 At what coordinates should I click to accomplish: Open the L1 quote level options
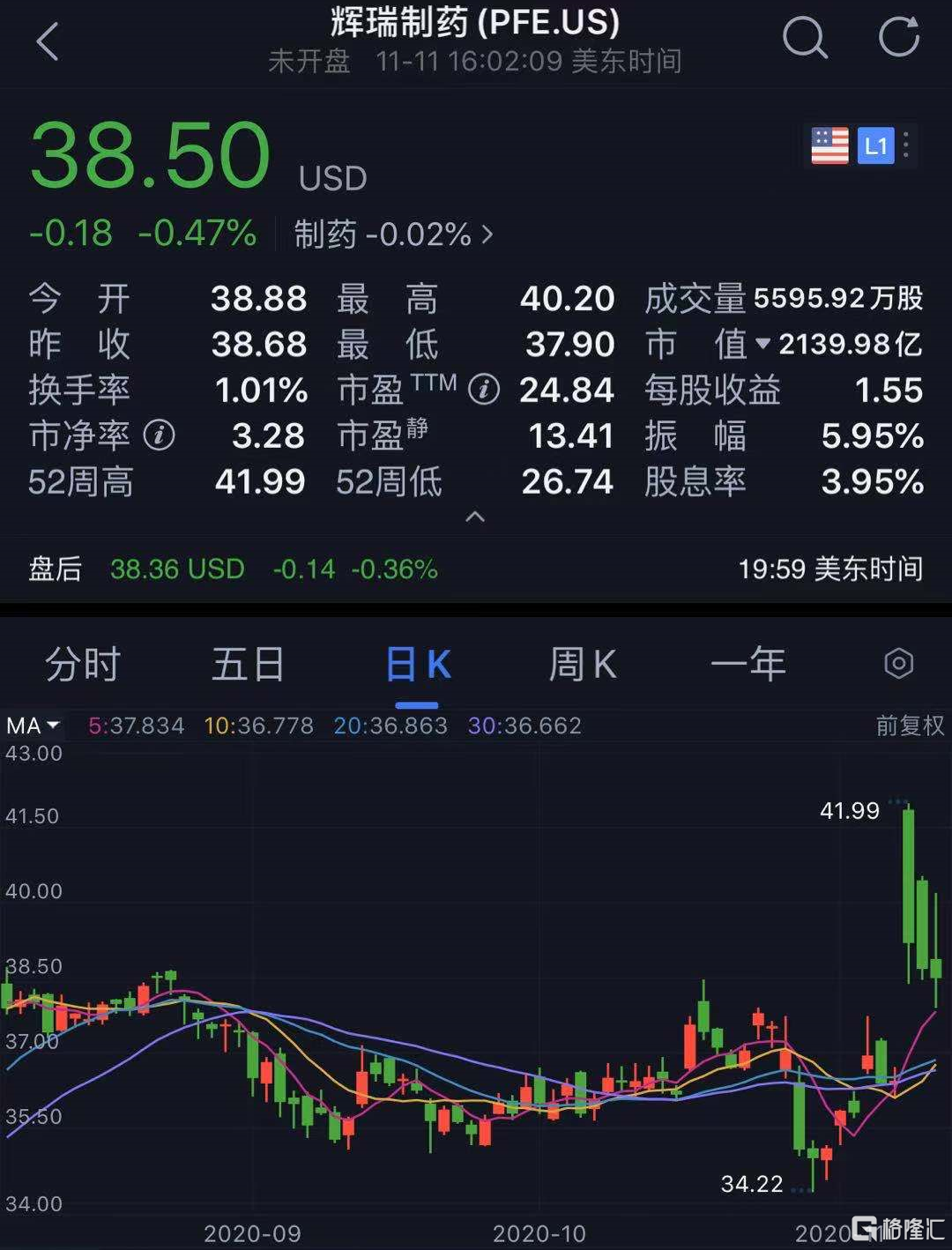pyautogui.click(x=875, y=145)
